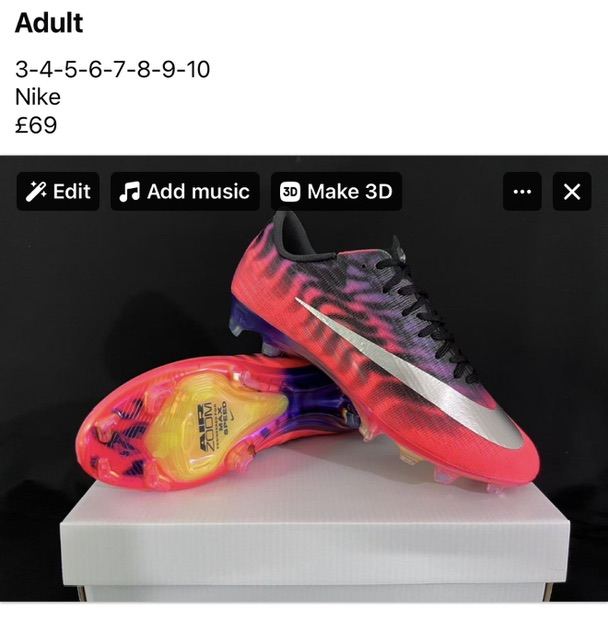608x640 pixels.
Task: Add music to the photo
Action: [185, 192]
